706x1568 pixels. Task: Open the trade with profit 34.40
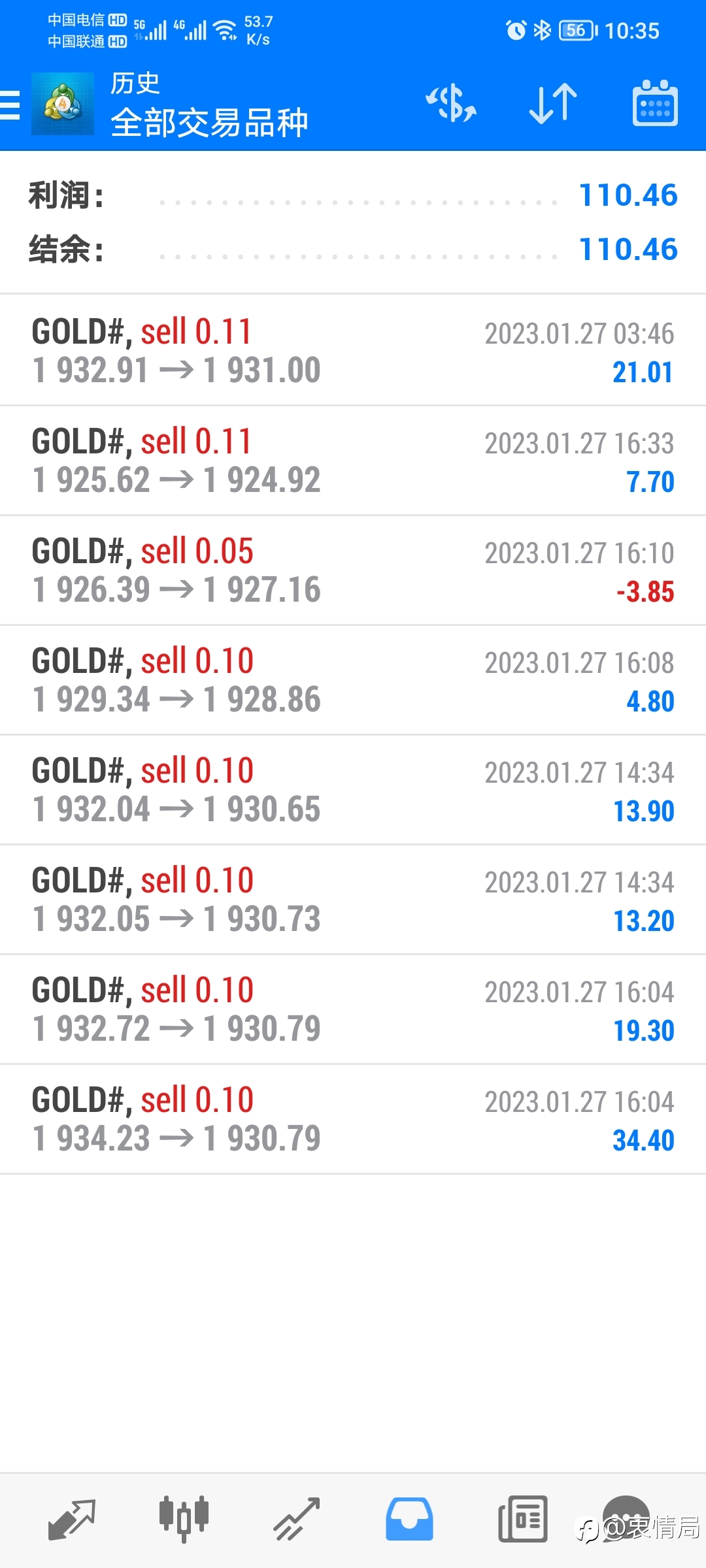coord(353,1119)
